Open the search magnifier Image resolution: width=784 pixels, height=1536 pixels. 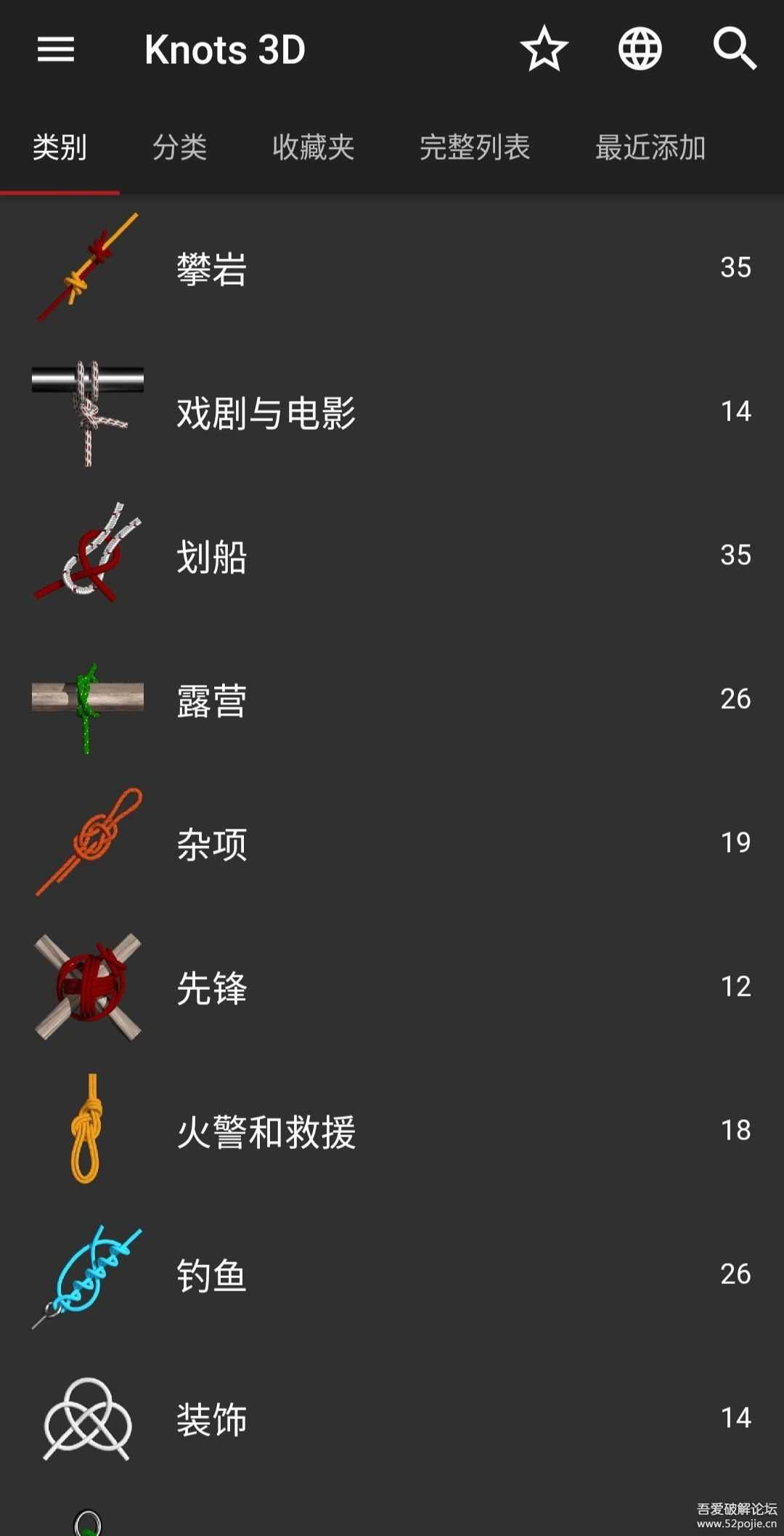[x=735, y=49]
